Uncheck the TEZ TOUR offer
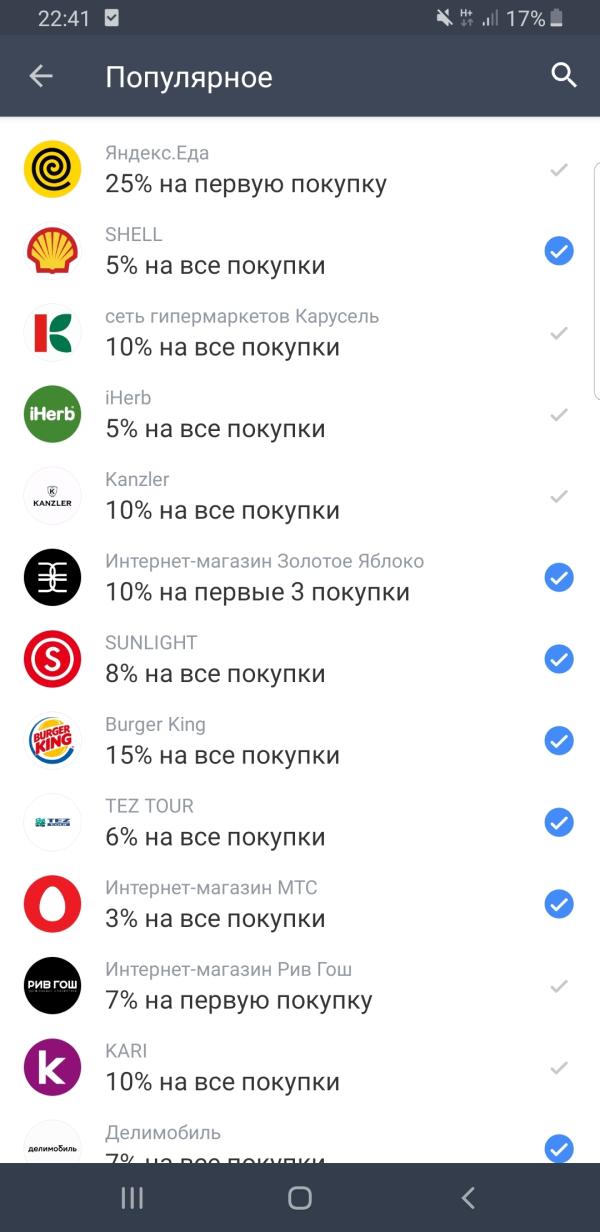The height and width of the screenshot is (1232, 600). point(558,822)
